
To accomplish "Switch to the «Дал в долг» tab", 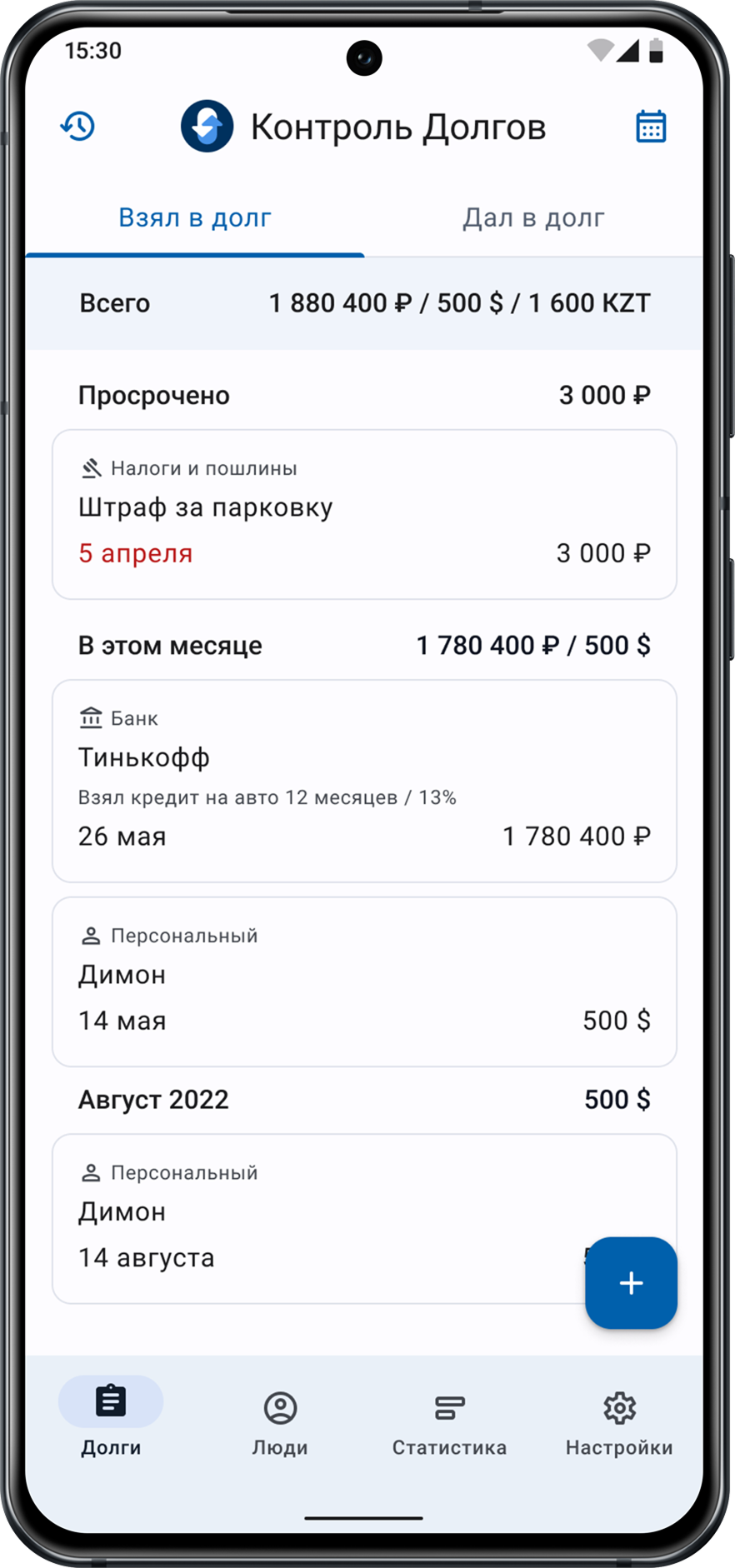I will click(533, 218).
